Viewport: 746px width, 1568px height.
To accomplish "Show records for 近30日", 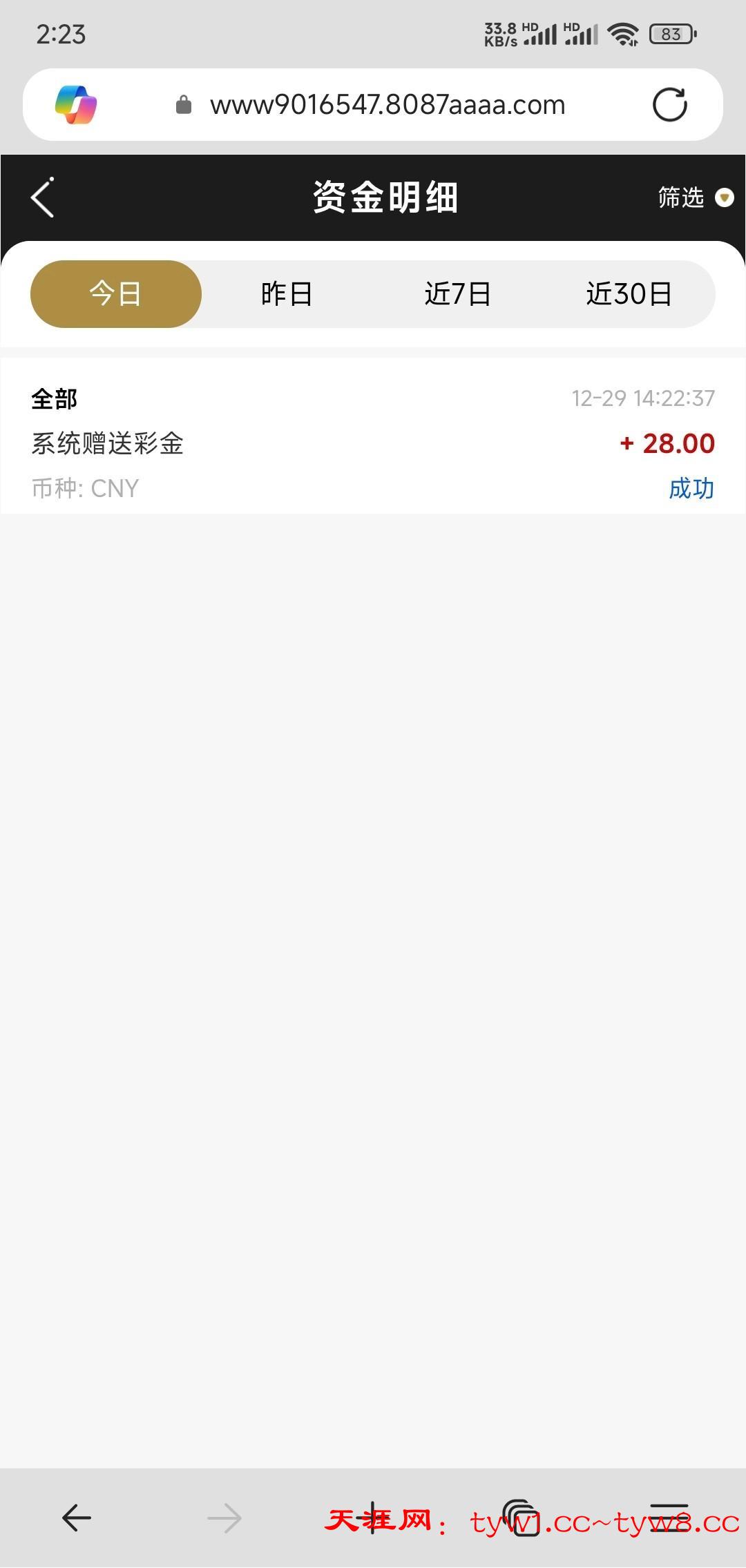I will pos(629,294).
